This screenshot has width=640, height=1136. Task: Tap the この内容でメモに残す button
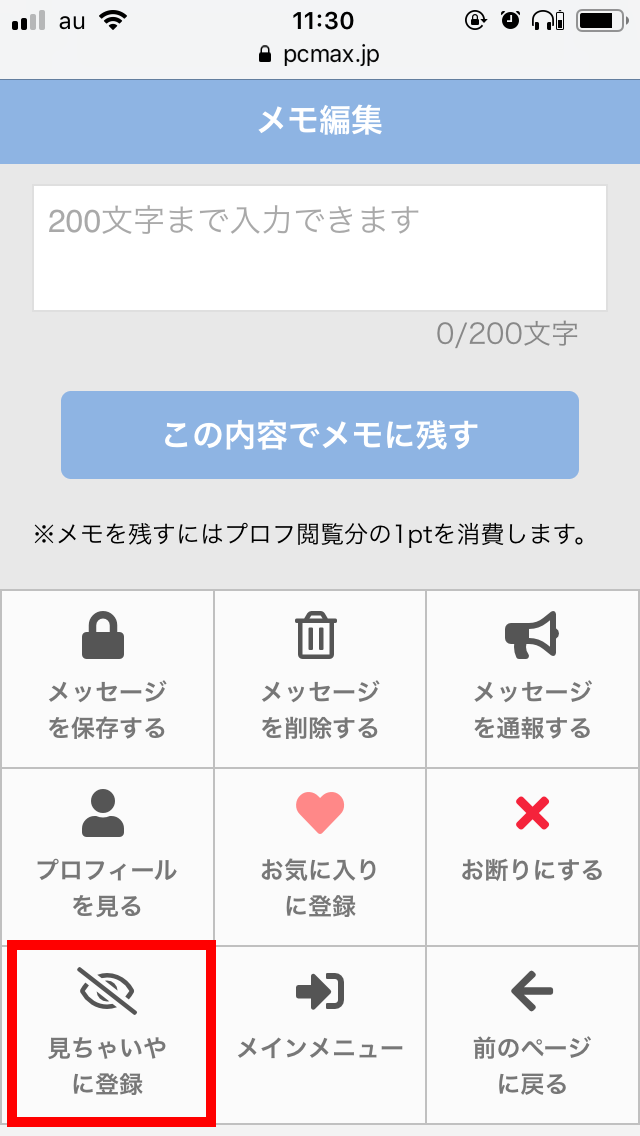(320, 435)
